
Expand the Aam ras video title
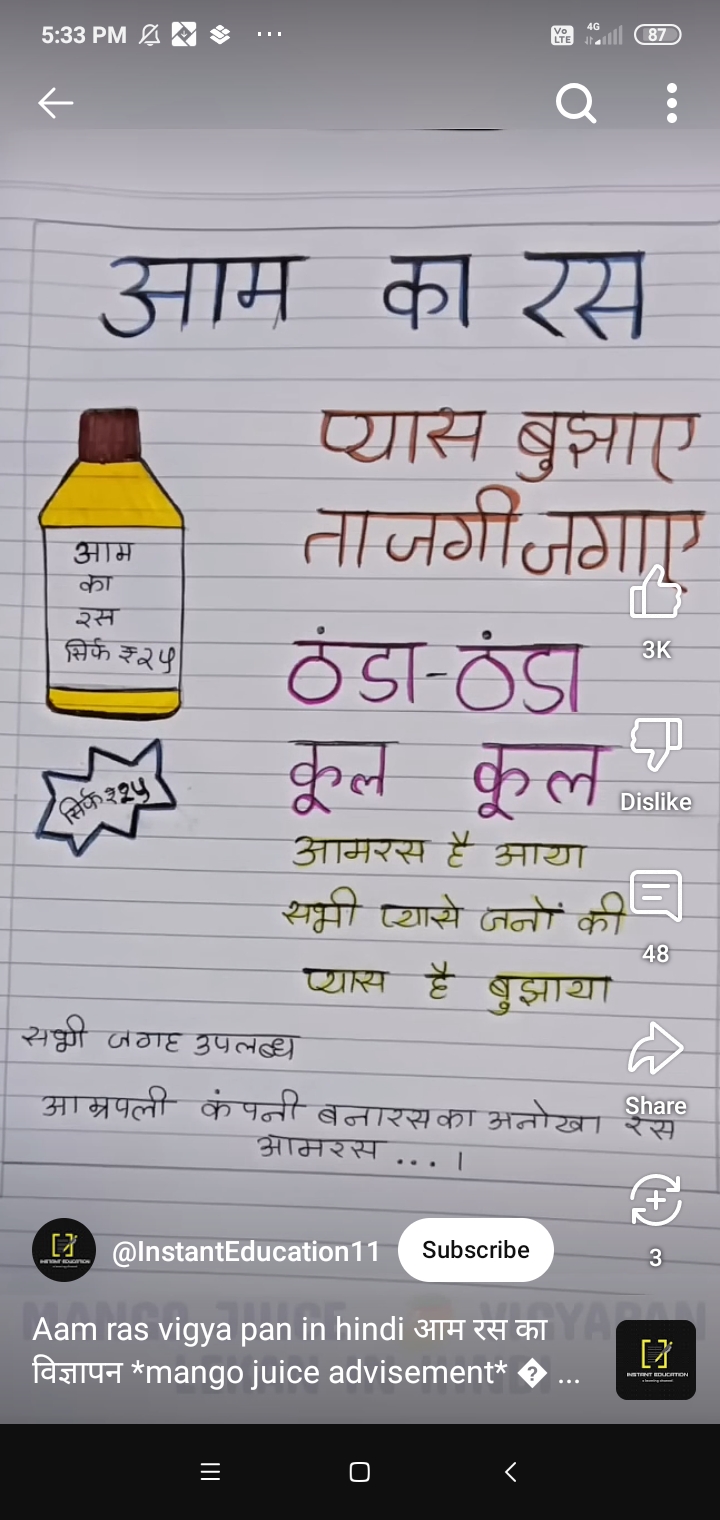click(x=306, y=1351)
